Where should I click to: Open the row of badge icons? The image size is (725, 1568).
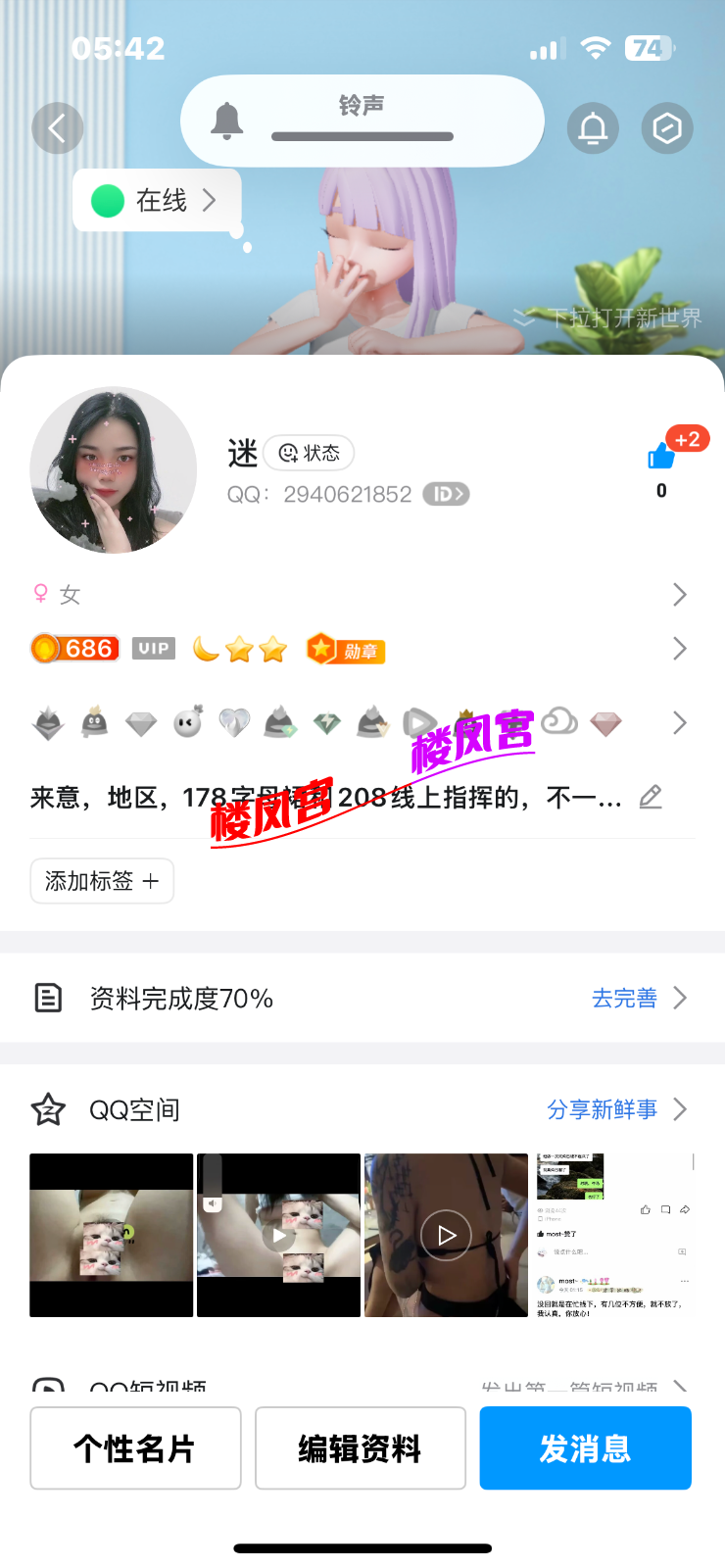(361, 723)
